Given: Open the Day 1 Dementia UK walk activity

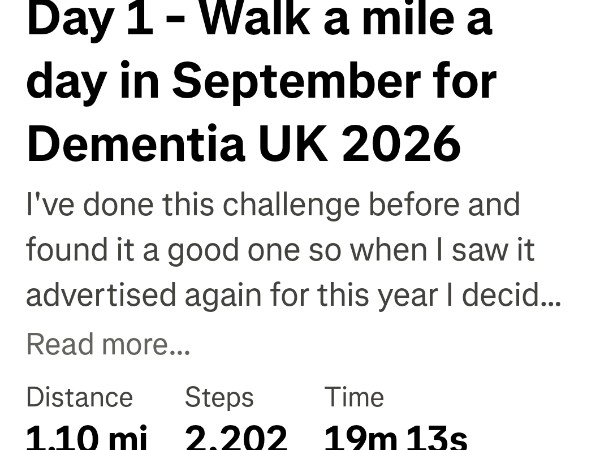Looking at the screenshot, I should point(261,83).
